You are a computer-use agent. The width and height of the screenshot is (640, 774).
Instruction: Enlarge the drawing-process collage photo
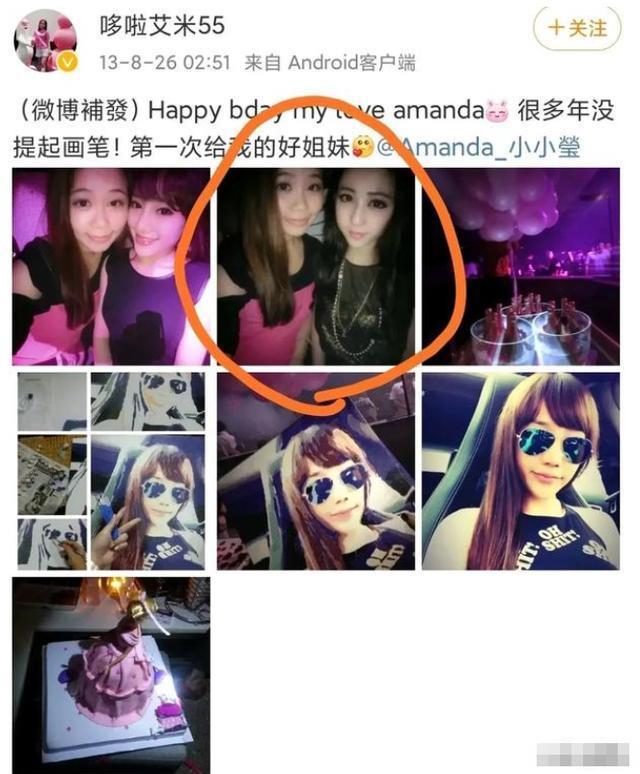tap(111, 471)
